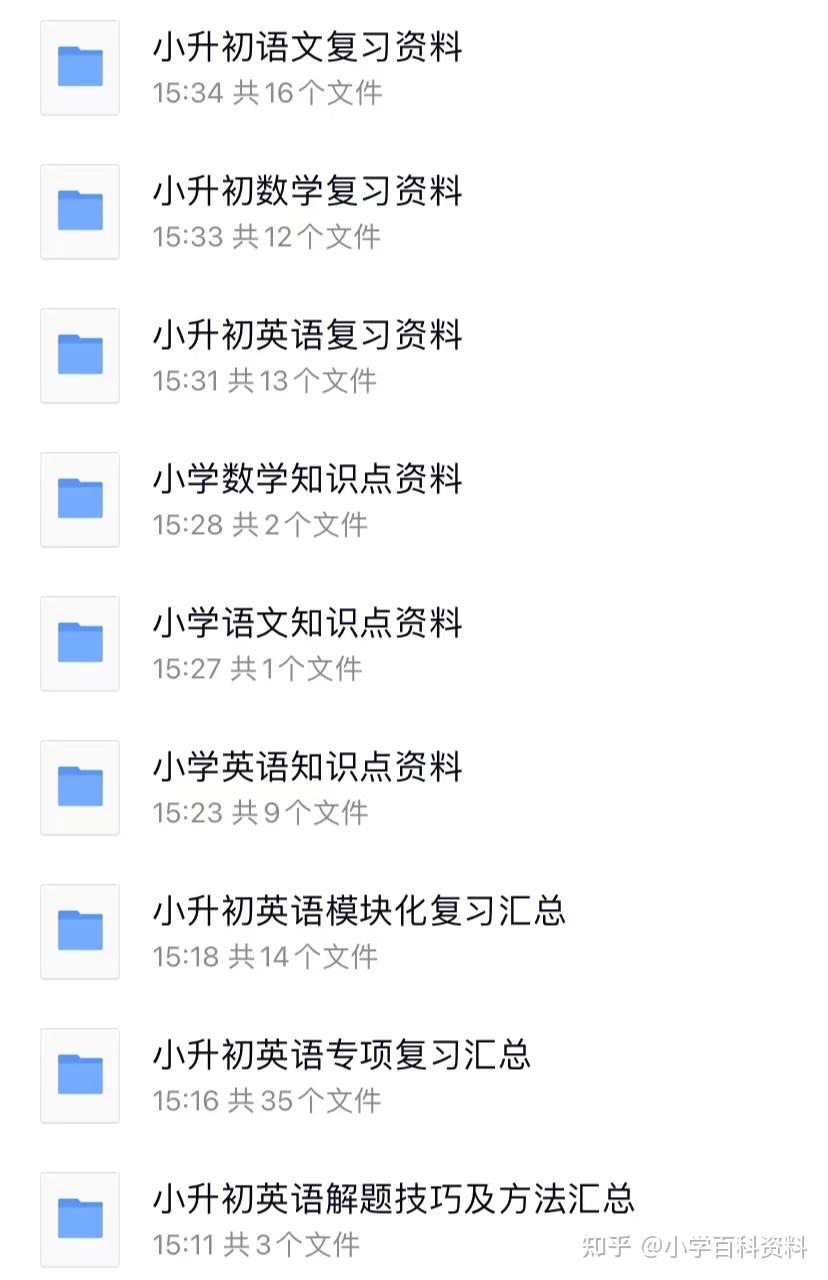Browse the 小升初英语专项复习汇总 folder

coord(340,1056)
